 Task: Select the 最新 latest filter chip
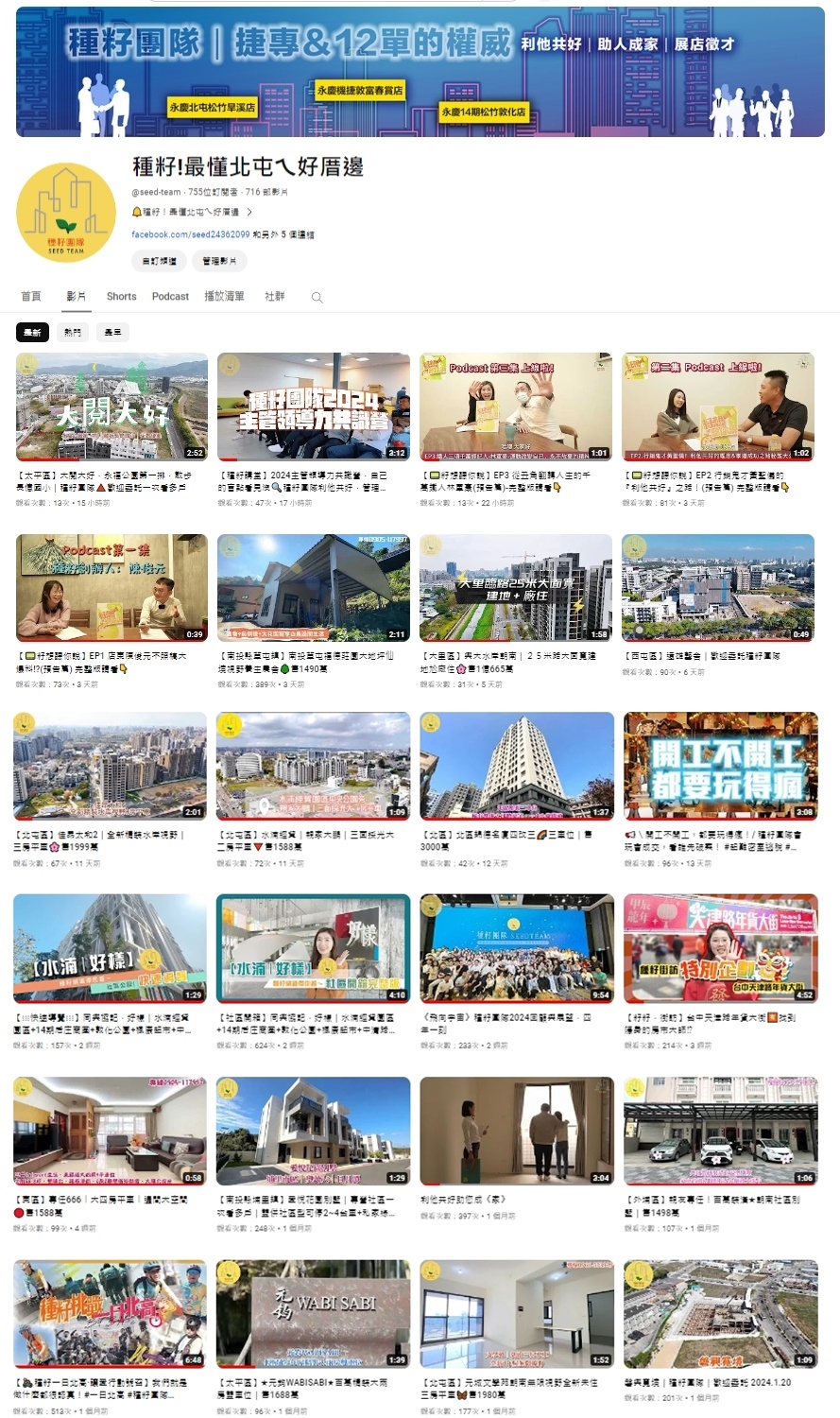coord(32,333)
